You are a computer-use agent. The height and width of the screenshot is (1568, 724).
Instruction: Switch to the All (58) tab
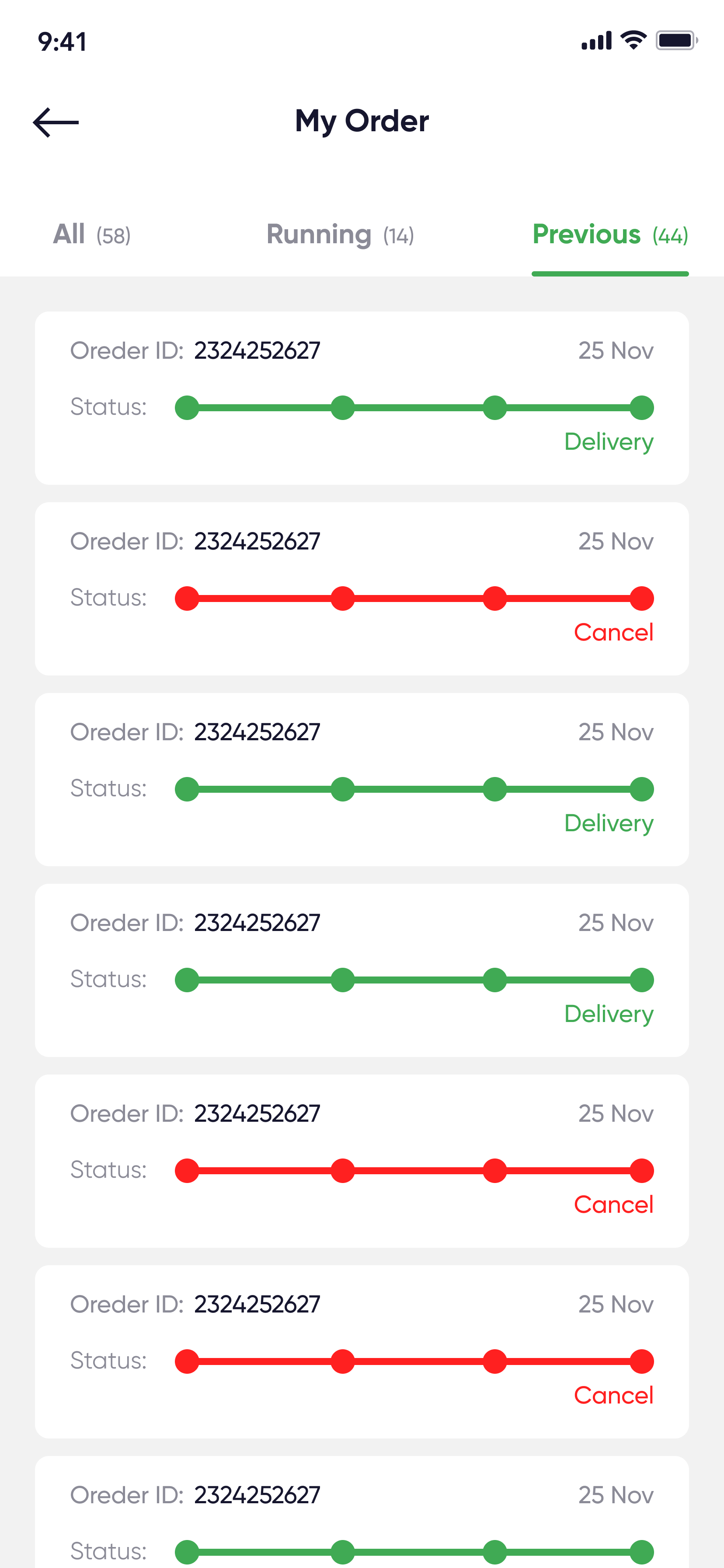tap(92, 234)
